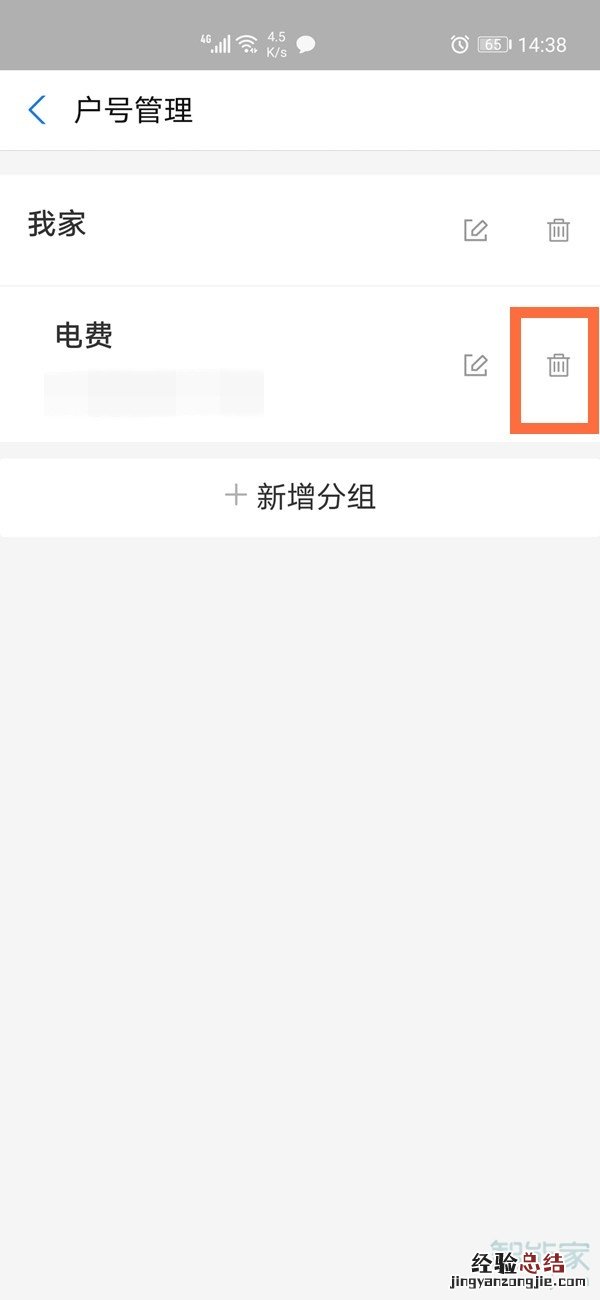Delete the 我家 group
This screenshot has height=1300, width=600.
coord(558,230)
